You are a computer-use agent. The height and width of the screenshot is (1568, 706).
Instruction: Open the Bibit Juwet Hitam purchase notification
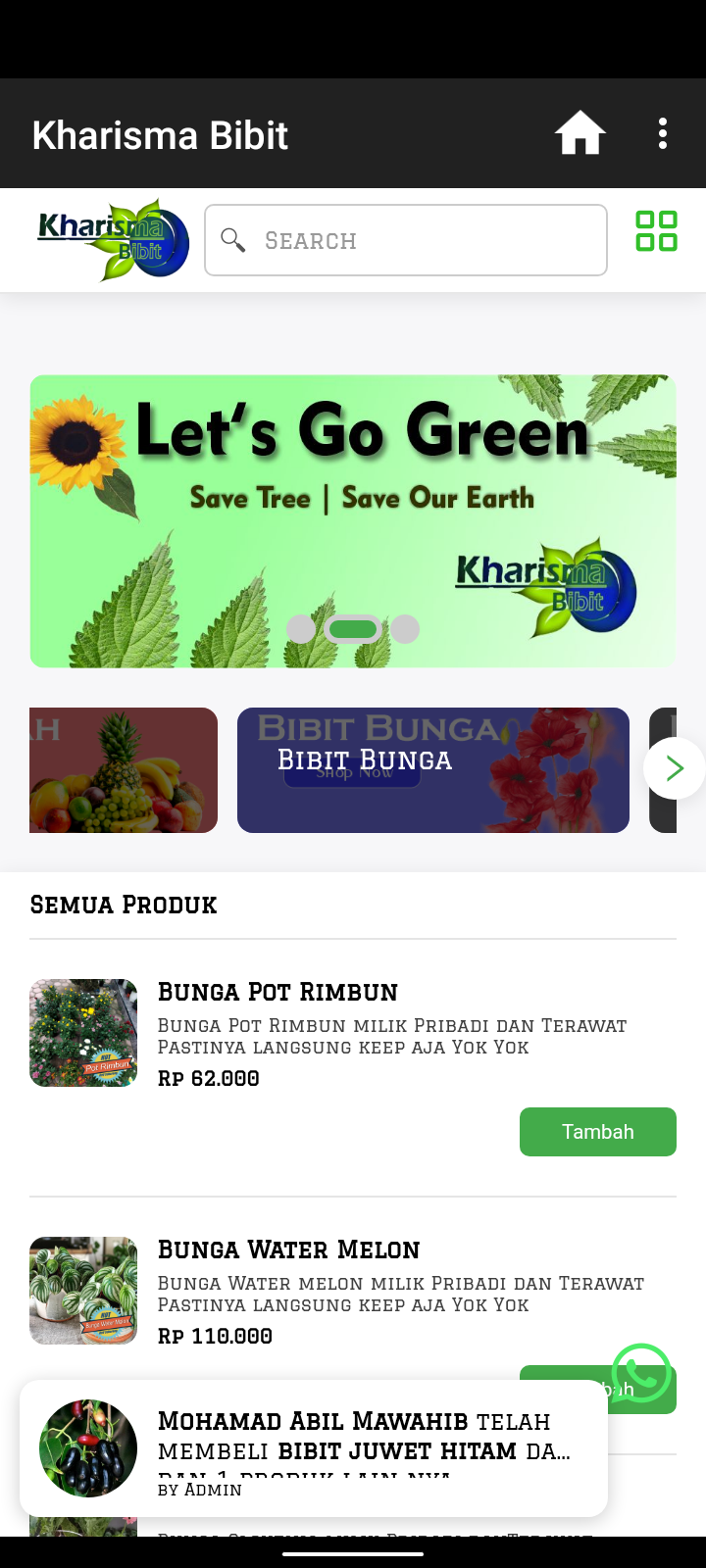click(x=314, y=1448)
